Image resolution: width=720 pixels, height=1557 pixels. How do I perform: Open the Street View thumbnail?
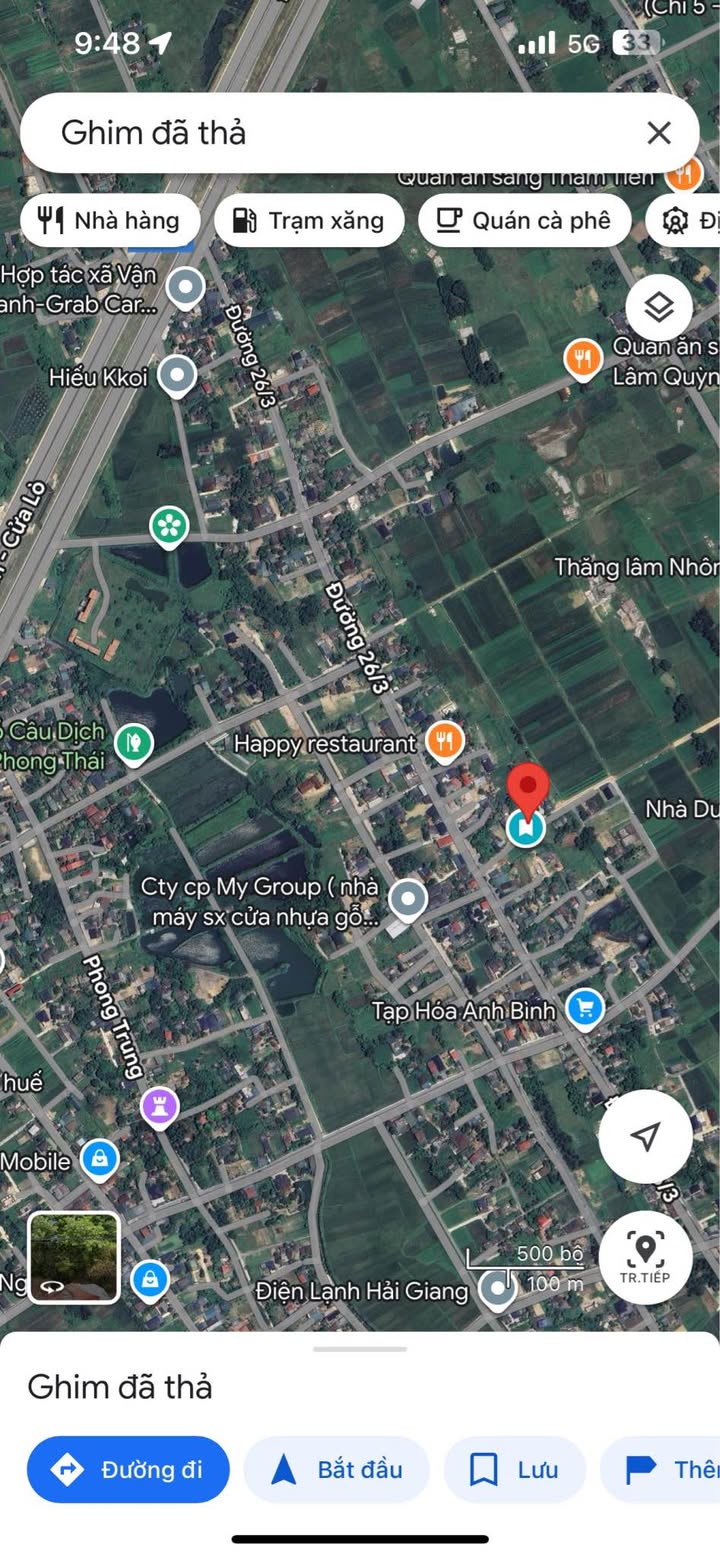pos(74,1257)
